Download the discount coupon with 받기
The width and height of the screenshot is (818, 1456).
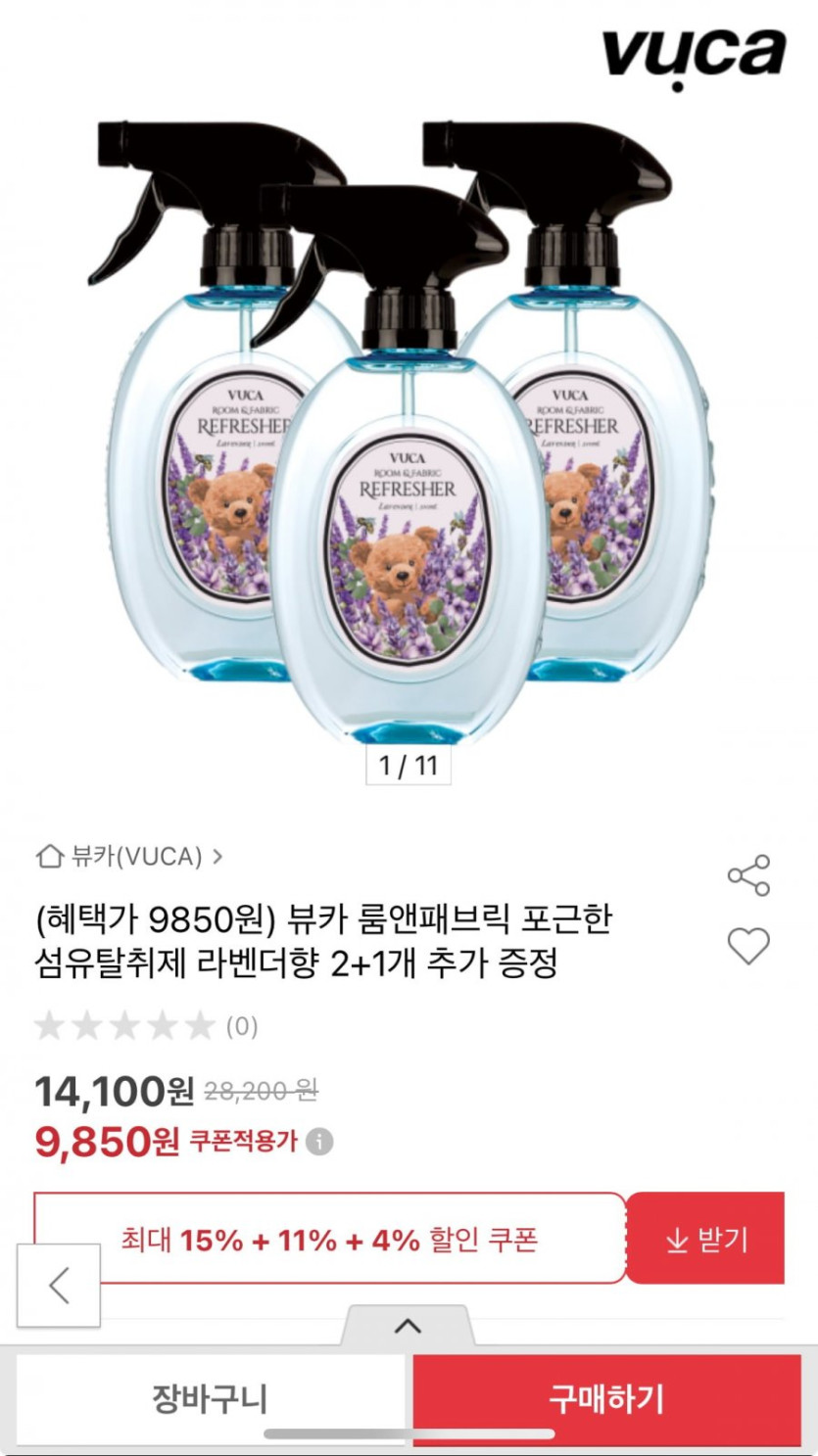[705, 1239]
